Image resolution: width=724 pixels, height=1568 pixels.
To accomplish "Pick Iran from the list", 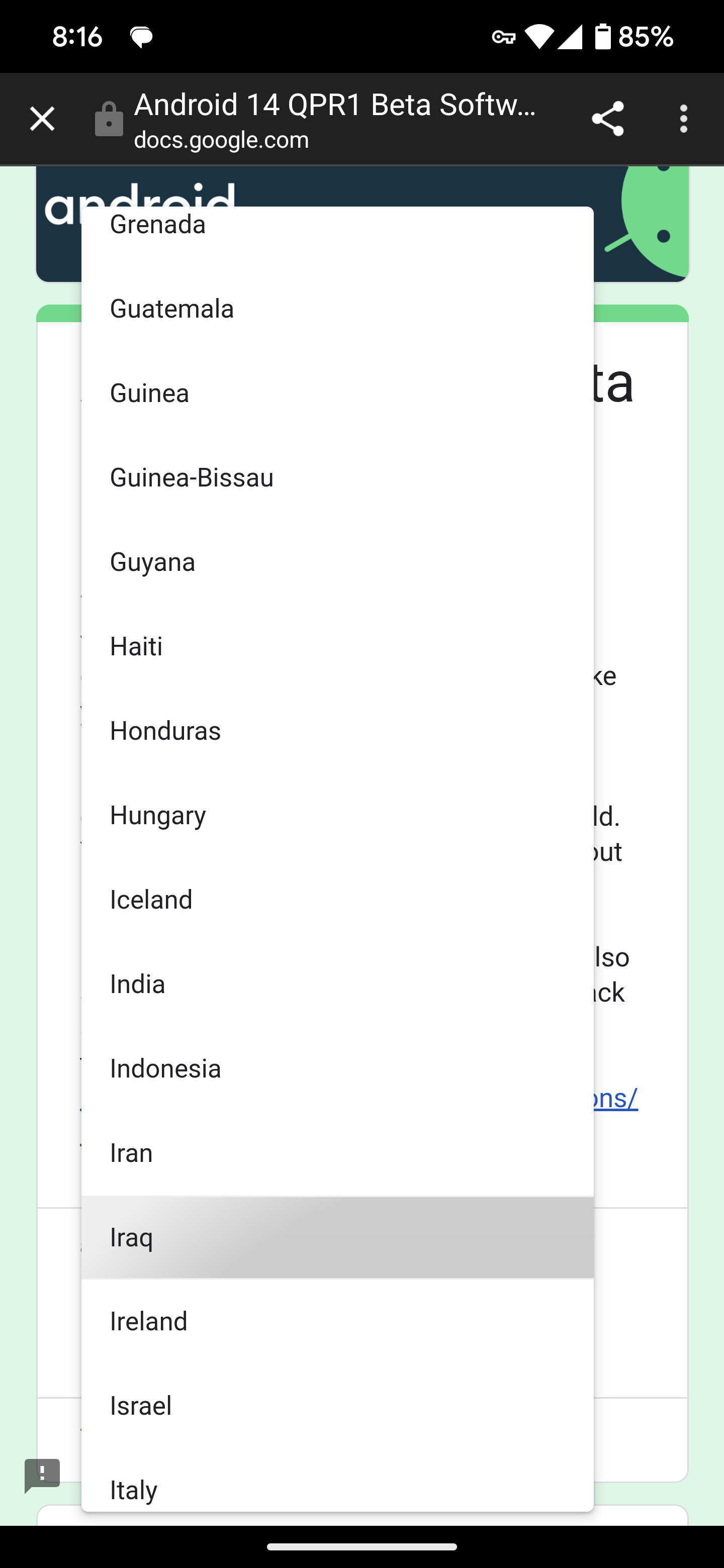I will [337, 1153].
